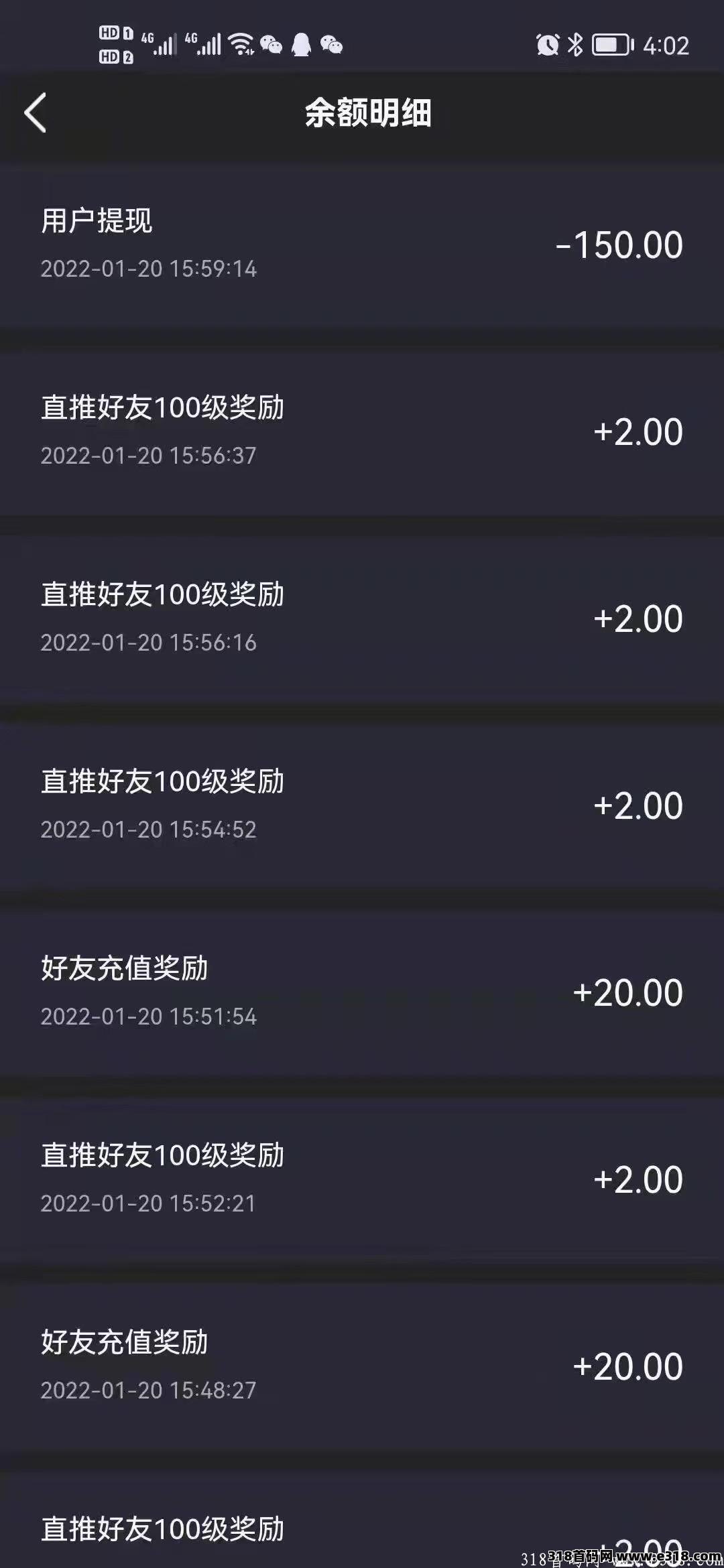This screenshot has width=724, height=1568.
Task: Open the 15:51:54 好友充值奖励 +20.00 entry
Action: (362, 992)
